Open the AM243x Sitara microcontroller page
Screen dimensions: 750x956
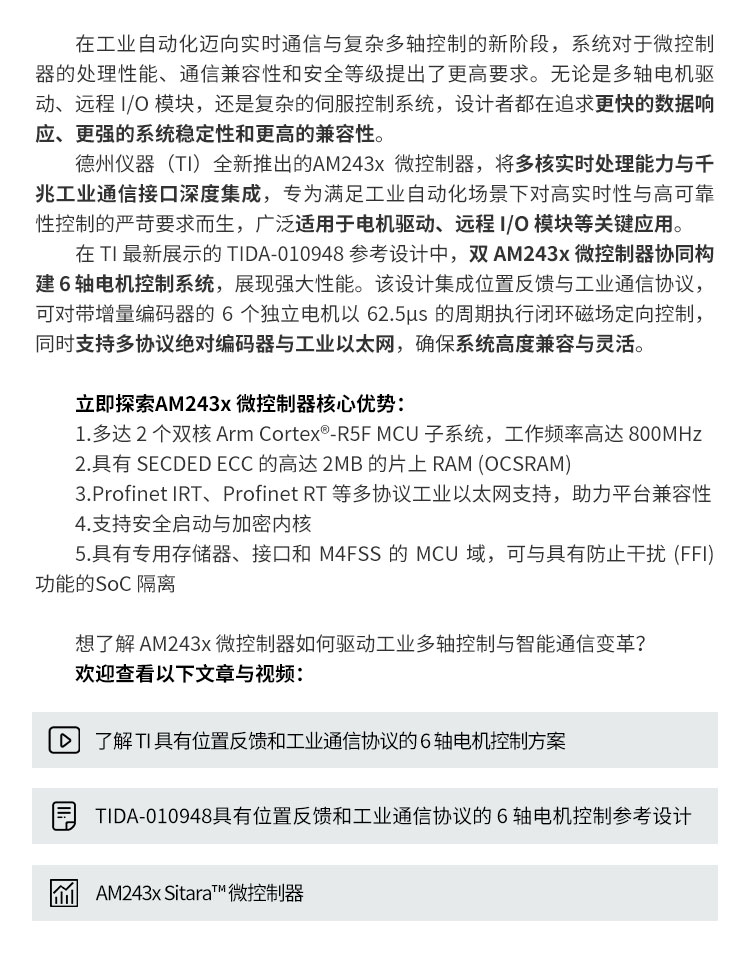(200, 893)
